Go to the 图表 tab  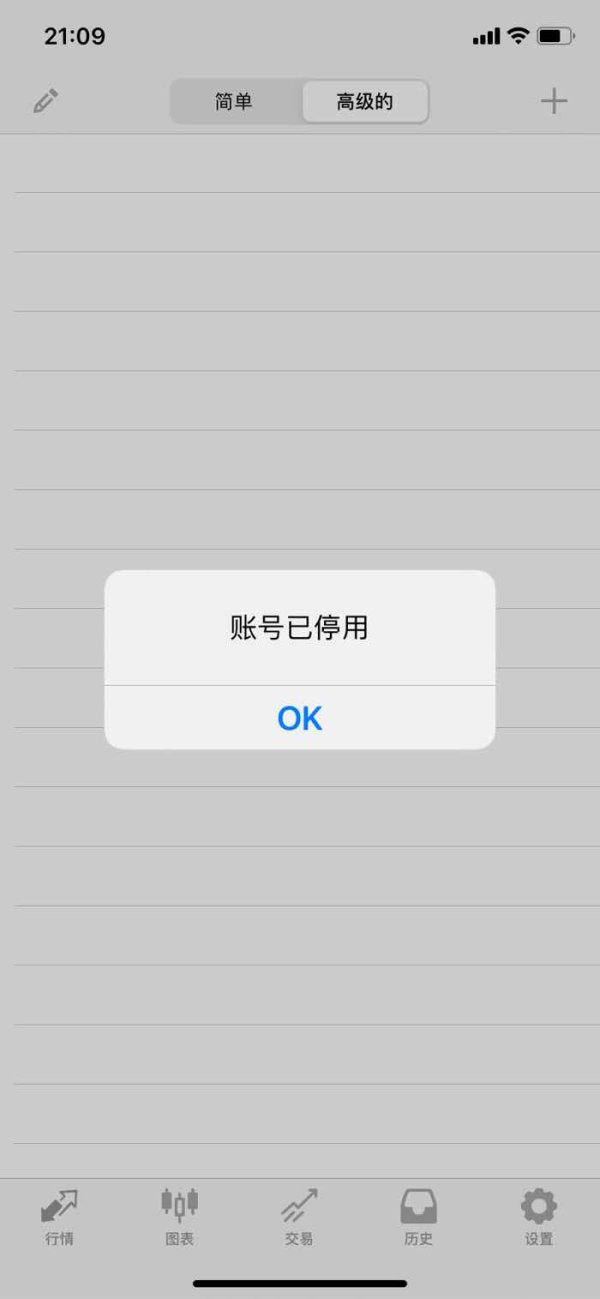[x=180, y=1217]
